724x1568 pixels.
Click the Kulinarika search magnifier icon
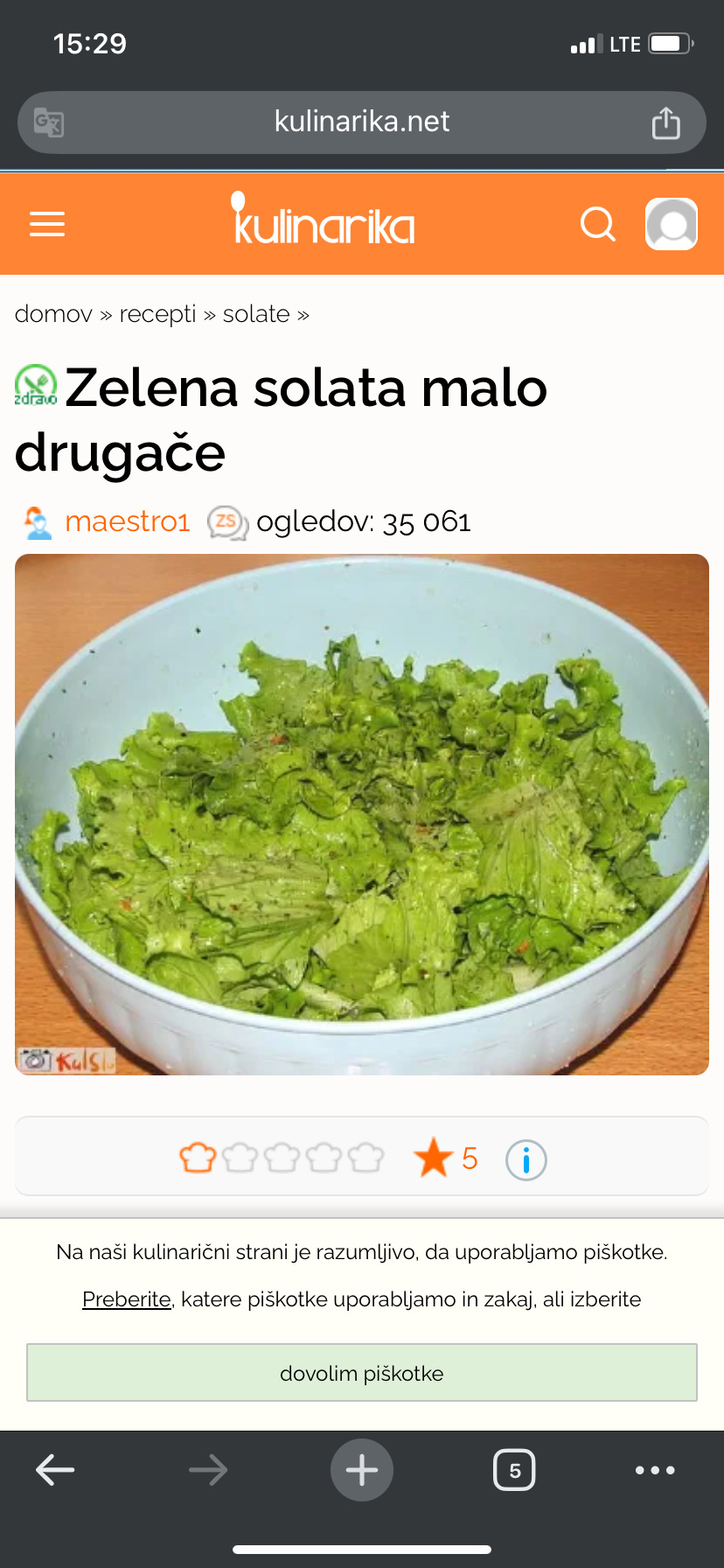point(598,224)
